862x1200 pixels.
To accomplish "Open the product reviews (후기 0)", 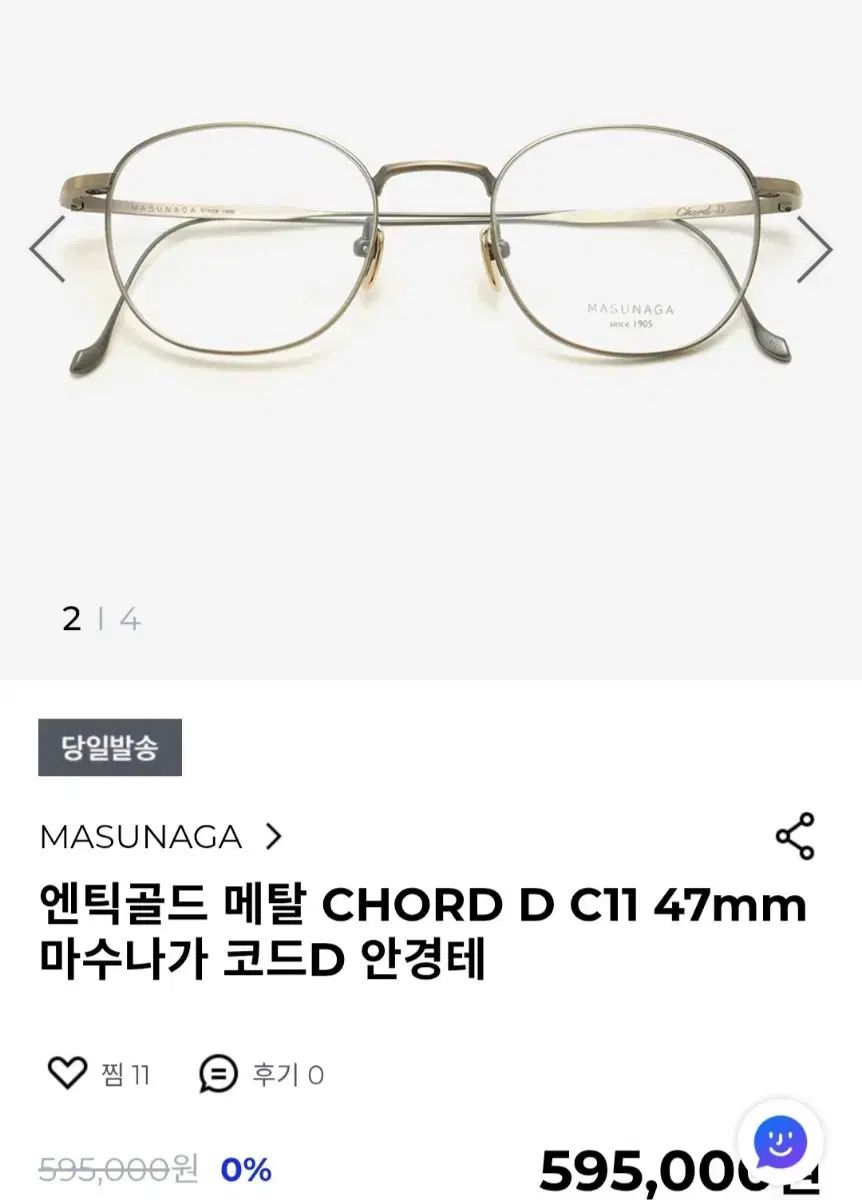I will [x=262, y=1075].
